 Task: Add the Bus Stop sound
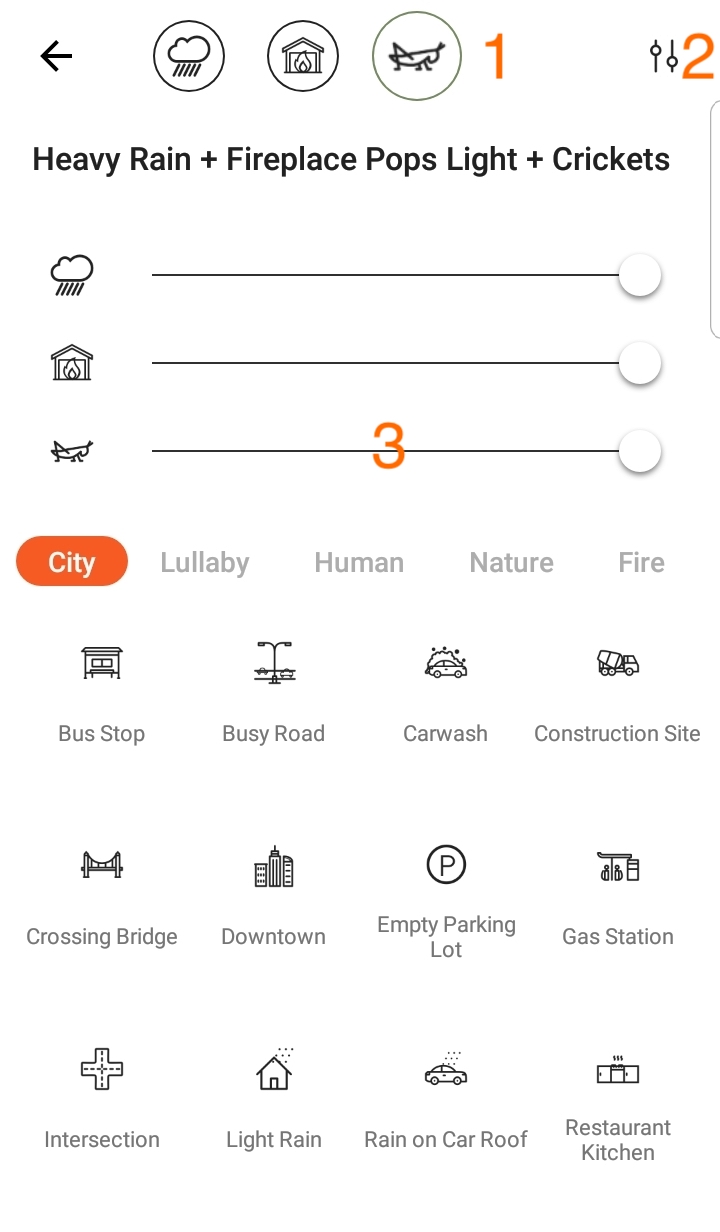coord(102,690)
